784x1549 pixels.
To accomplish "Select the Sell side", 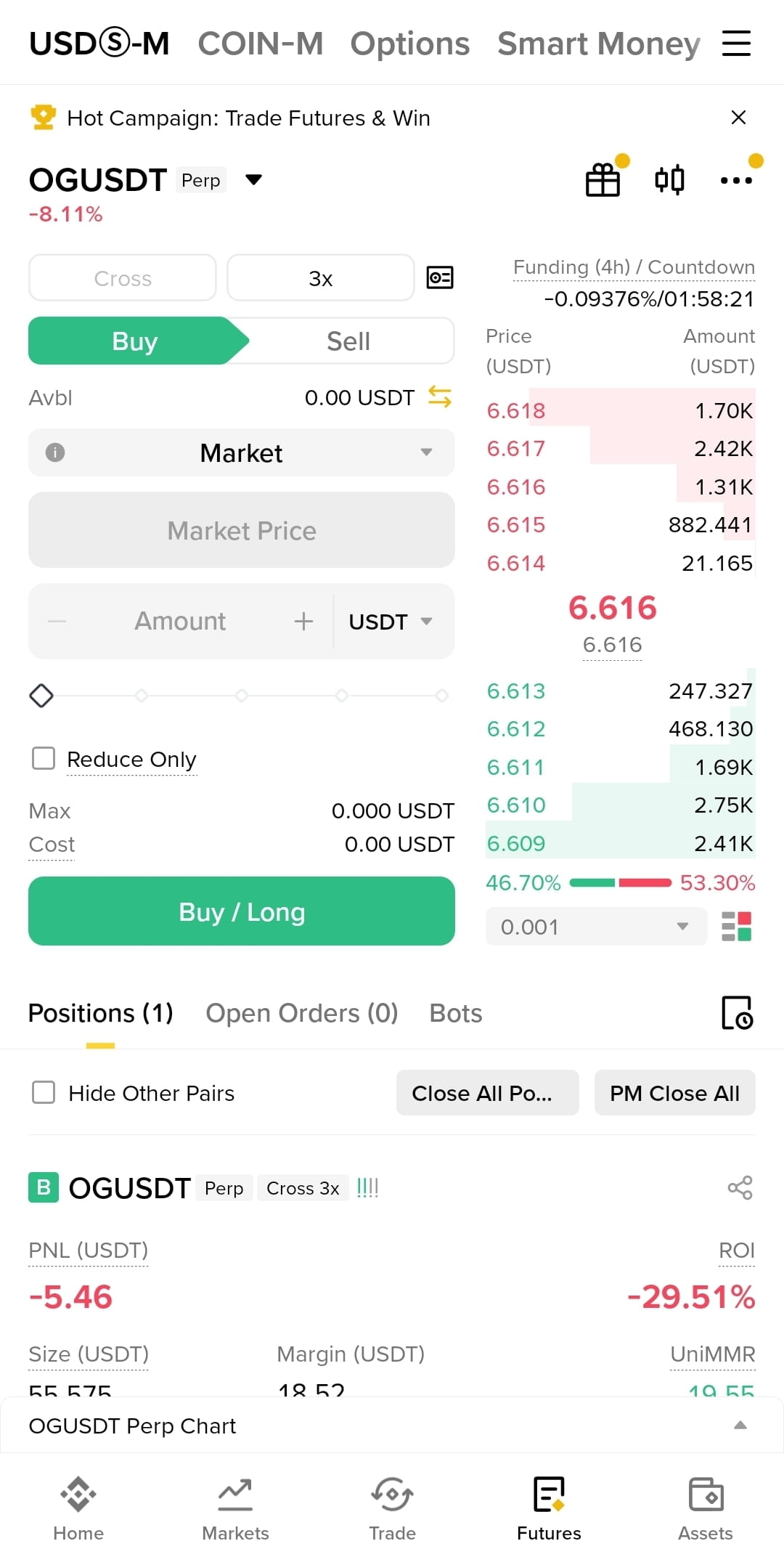I will [x=348, y=341].
